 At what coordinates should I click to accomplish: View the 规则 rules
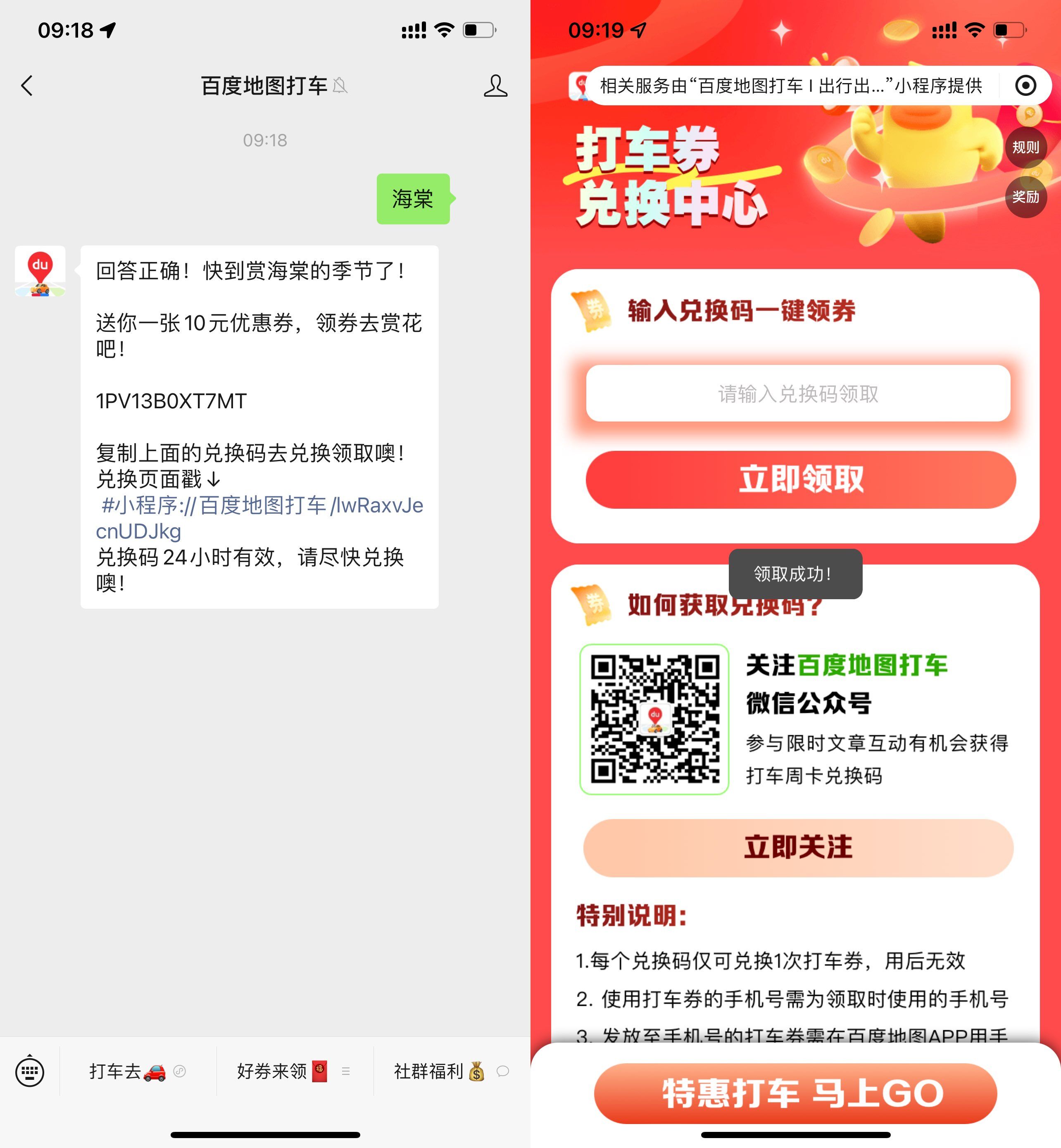(x=1025, y=148)
